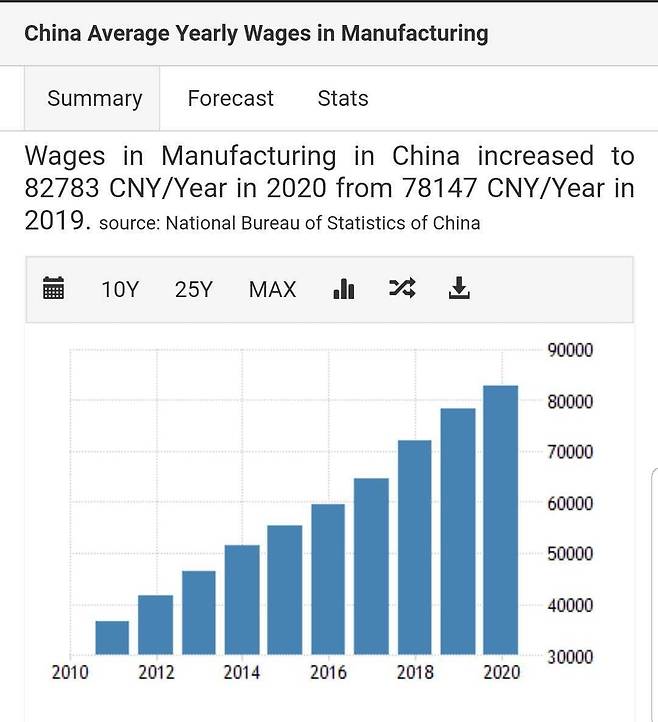Viewport: 658px width, 722px height.
Task: Show MAX historical range
Action: coord(272,289)
